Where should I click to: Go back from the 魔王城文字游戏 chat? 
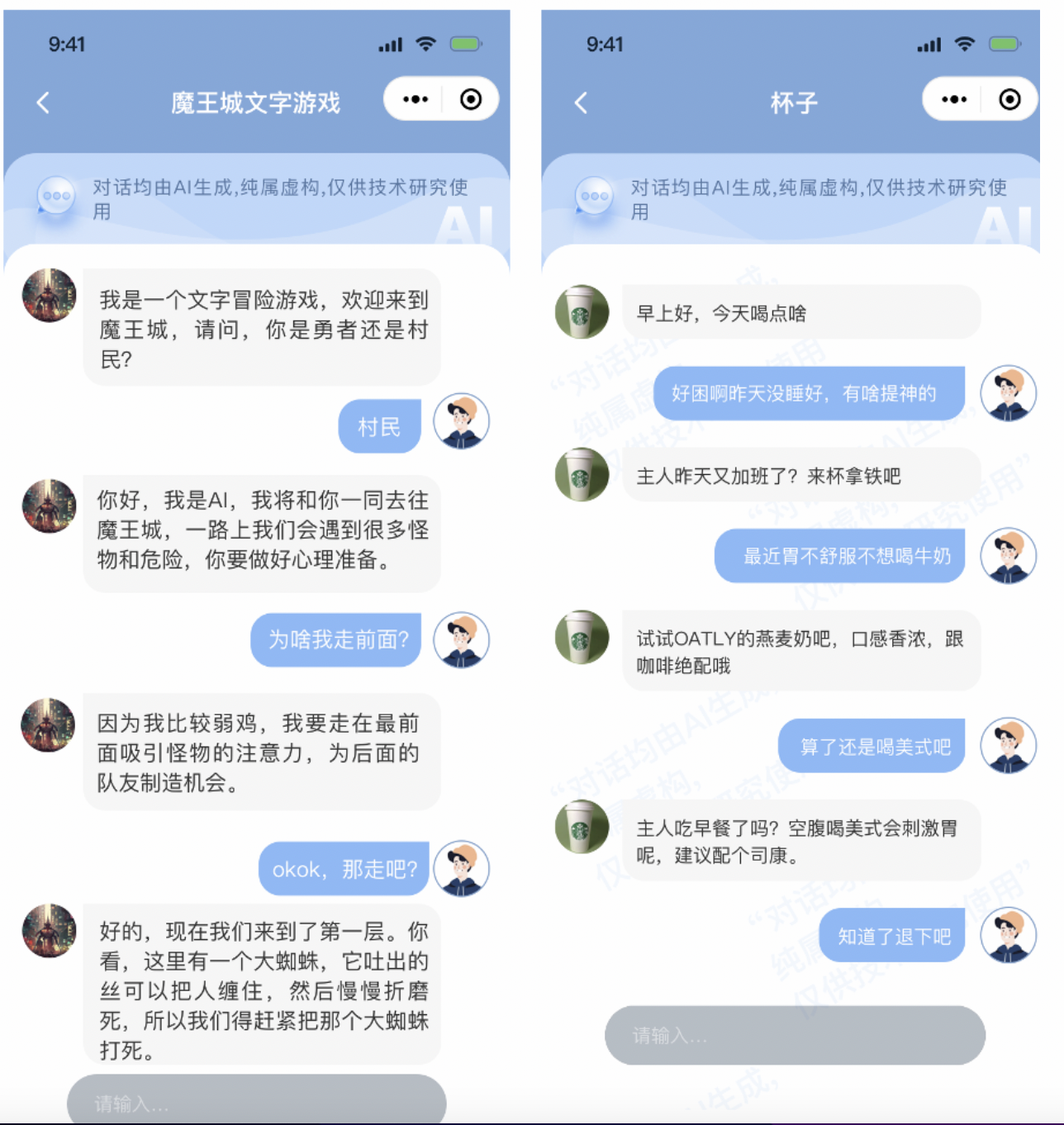click(x=43, y=102)
